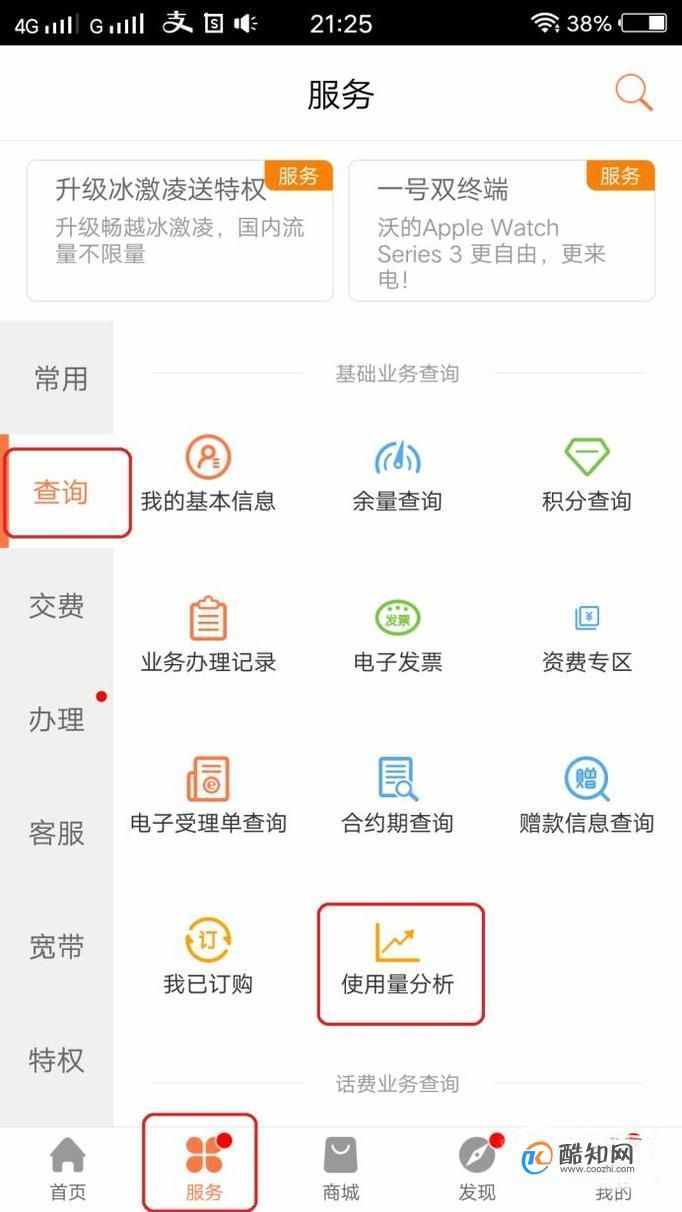Switch to the 商城 bottom tab
This screenshot has width=682, height=1212.
pyautogui.click(x=341, y=1168)
